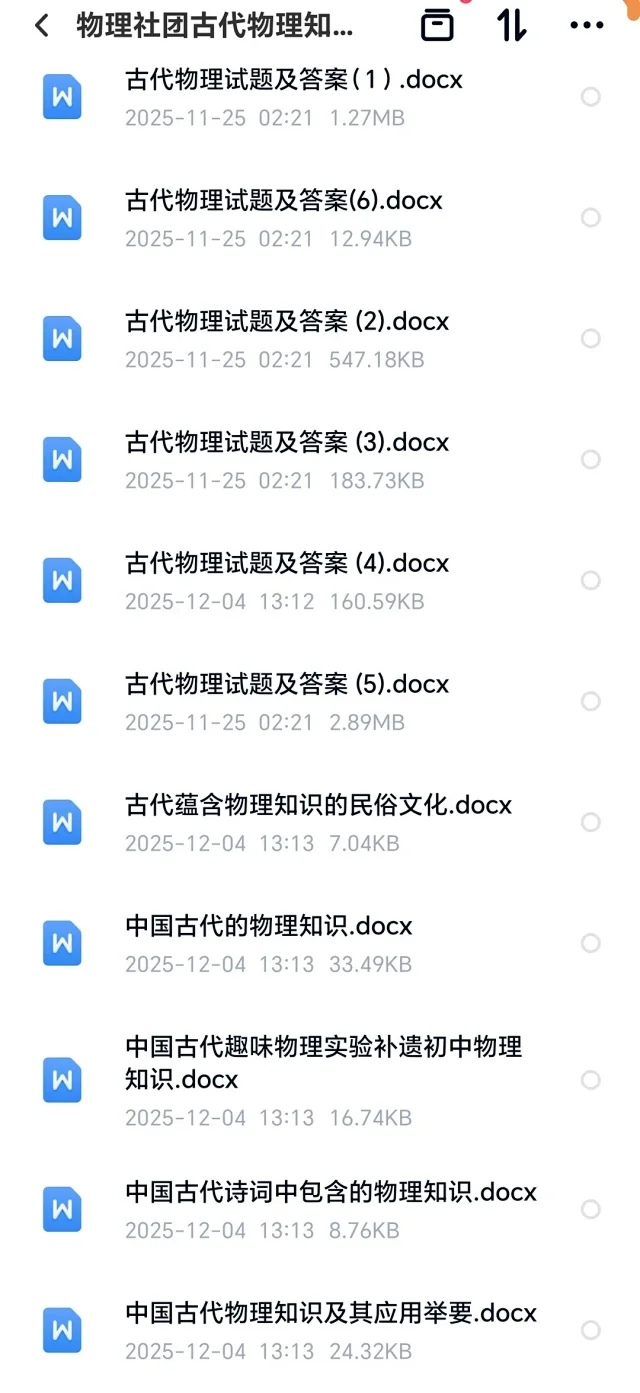Open document 中国古代的物理知识.docx
Image resolution: width=640 pixels, height=1393 pixels.
click(x=269, y=927)
